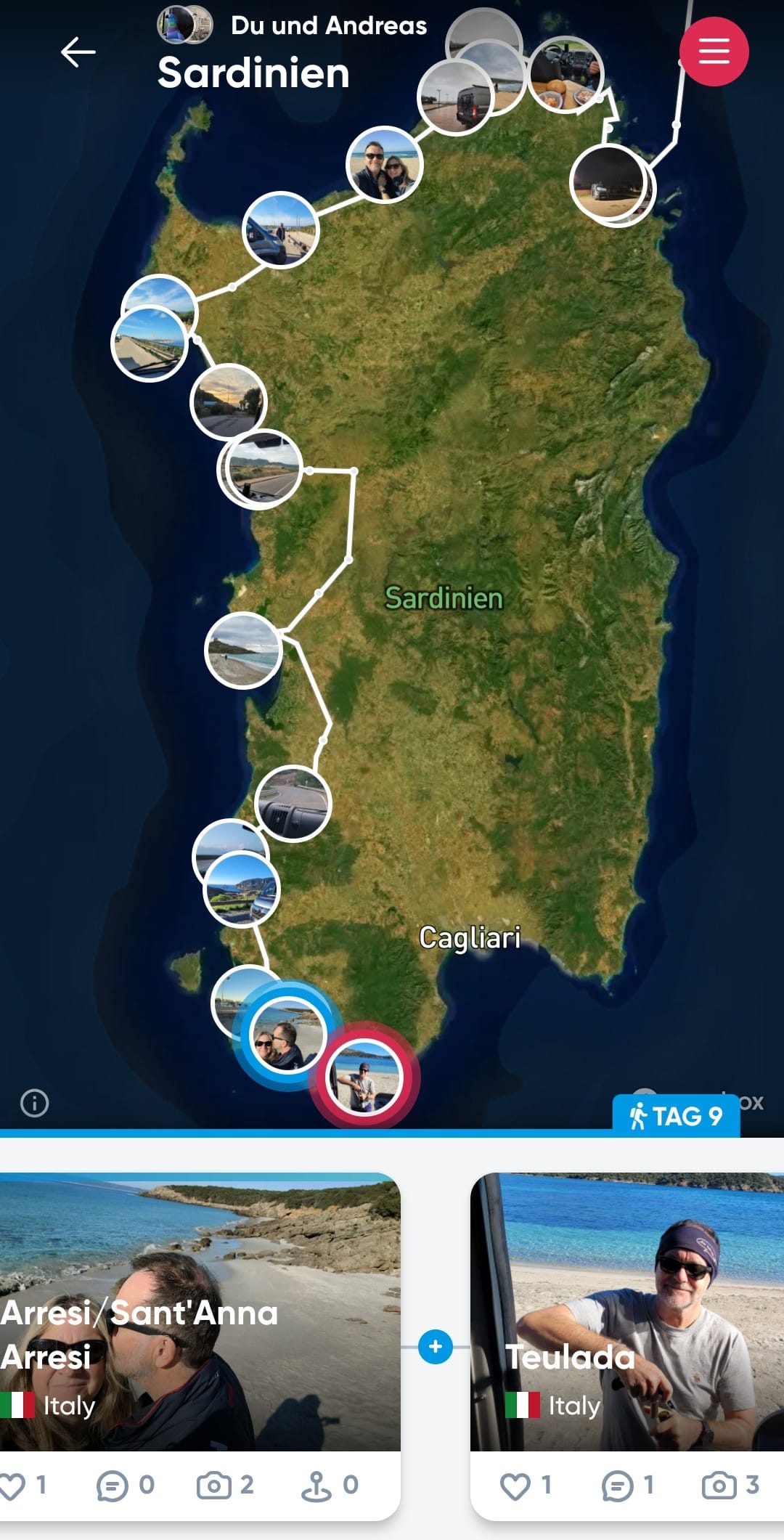The image size is (784, 1540).
Task: Open the Arresi/Sant'Anna Arresi step card
Action: [200, 1311]
